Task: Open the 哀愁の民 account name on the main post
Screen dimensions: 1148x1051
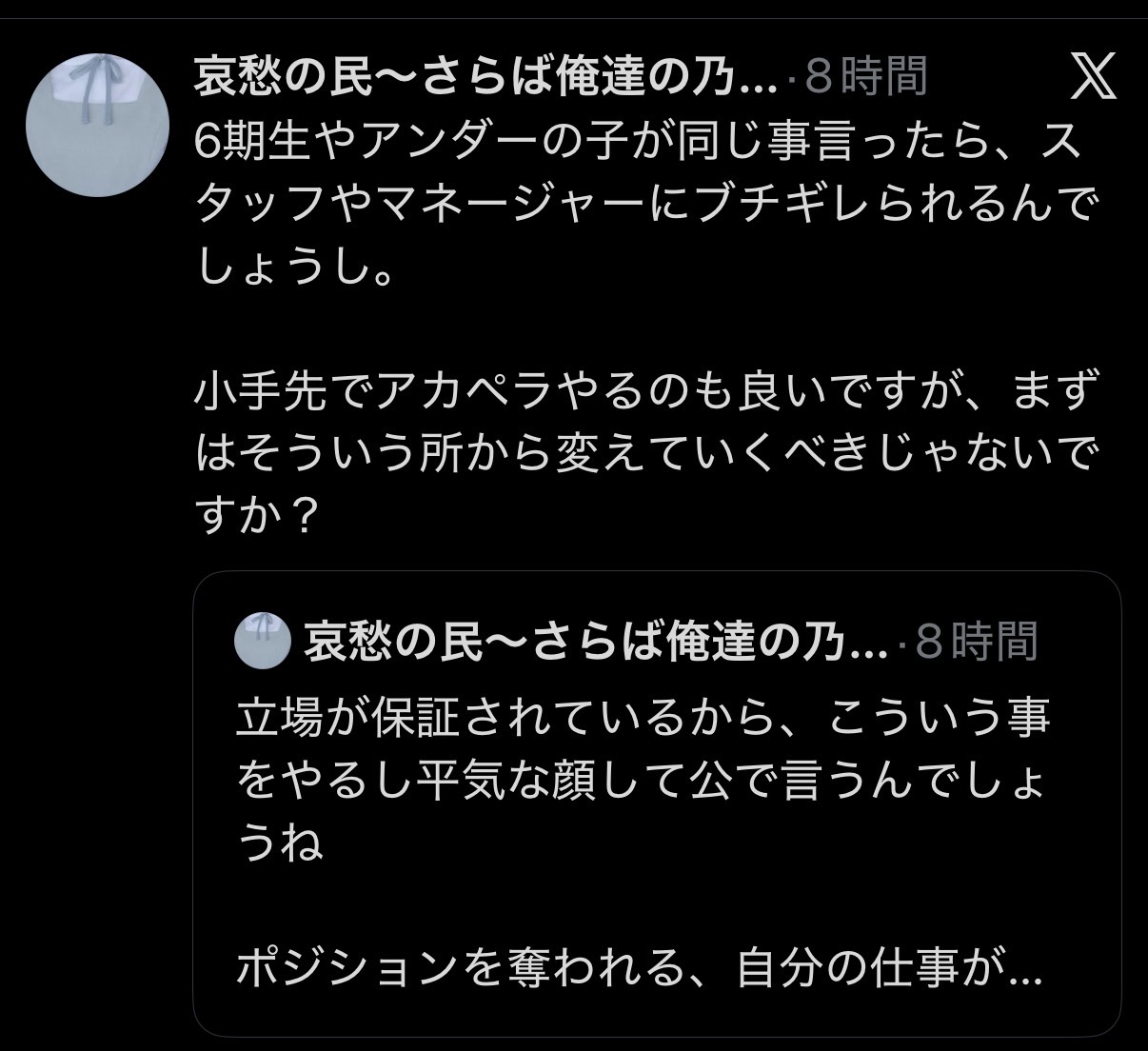Action: (485, 76)
